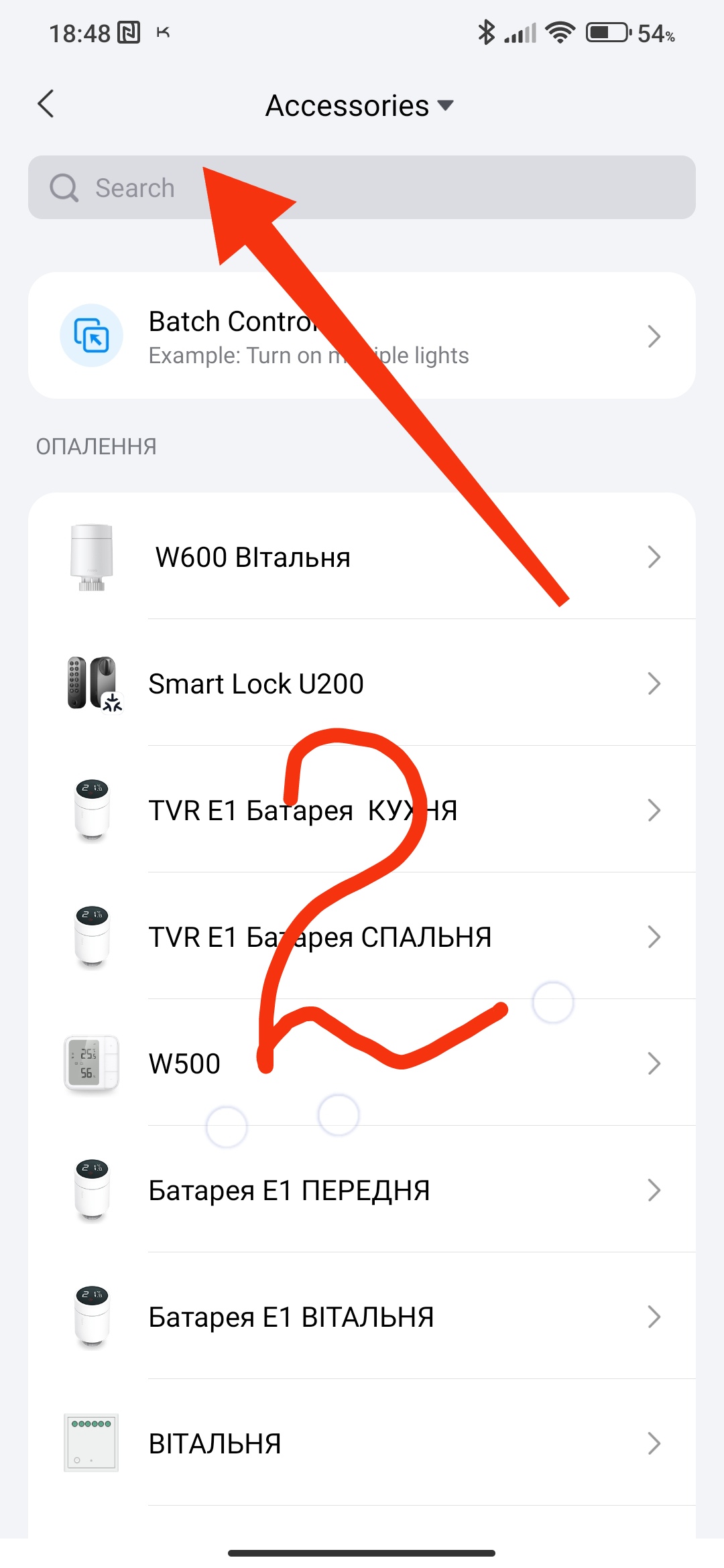Open the ВІТАЛЬНЯ device row
The image size is (724, 1568).
tap(362, 1443)
